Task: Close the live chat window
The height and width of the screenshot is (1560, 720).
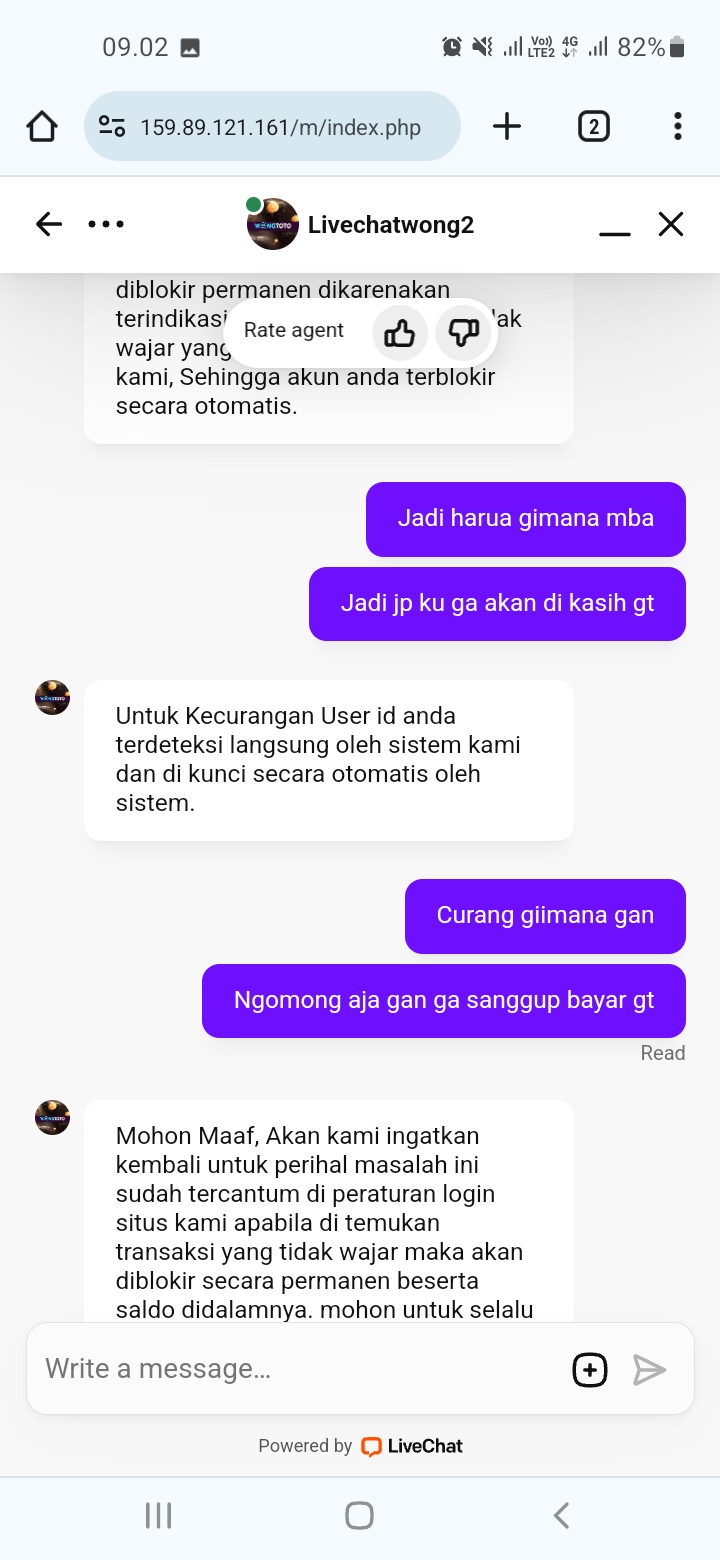Action: 671,224
